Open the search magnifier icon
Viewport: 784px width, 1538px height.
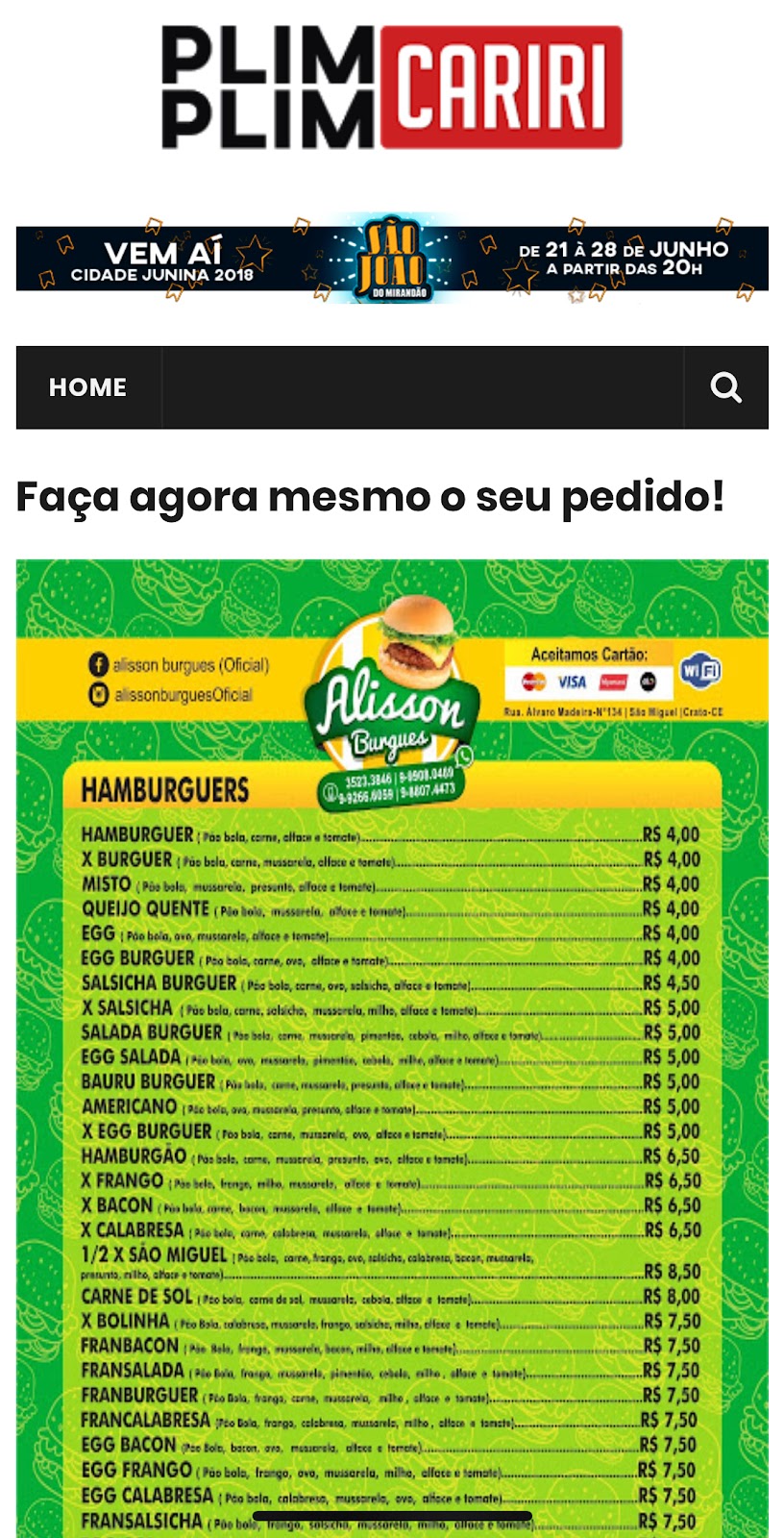click(725, 387)
